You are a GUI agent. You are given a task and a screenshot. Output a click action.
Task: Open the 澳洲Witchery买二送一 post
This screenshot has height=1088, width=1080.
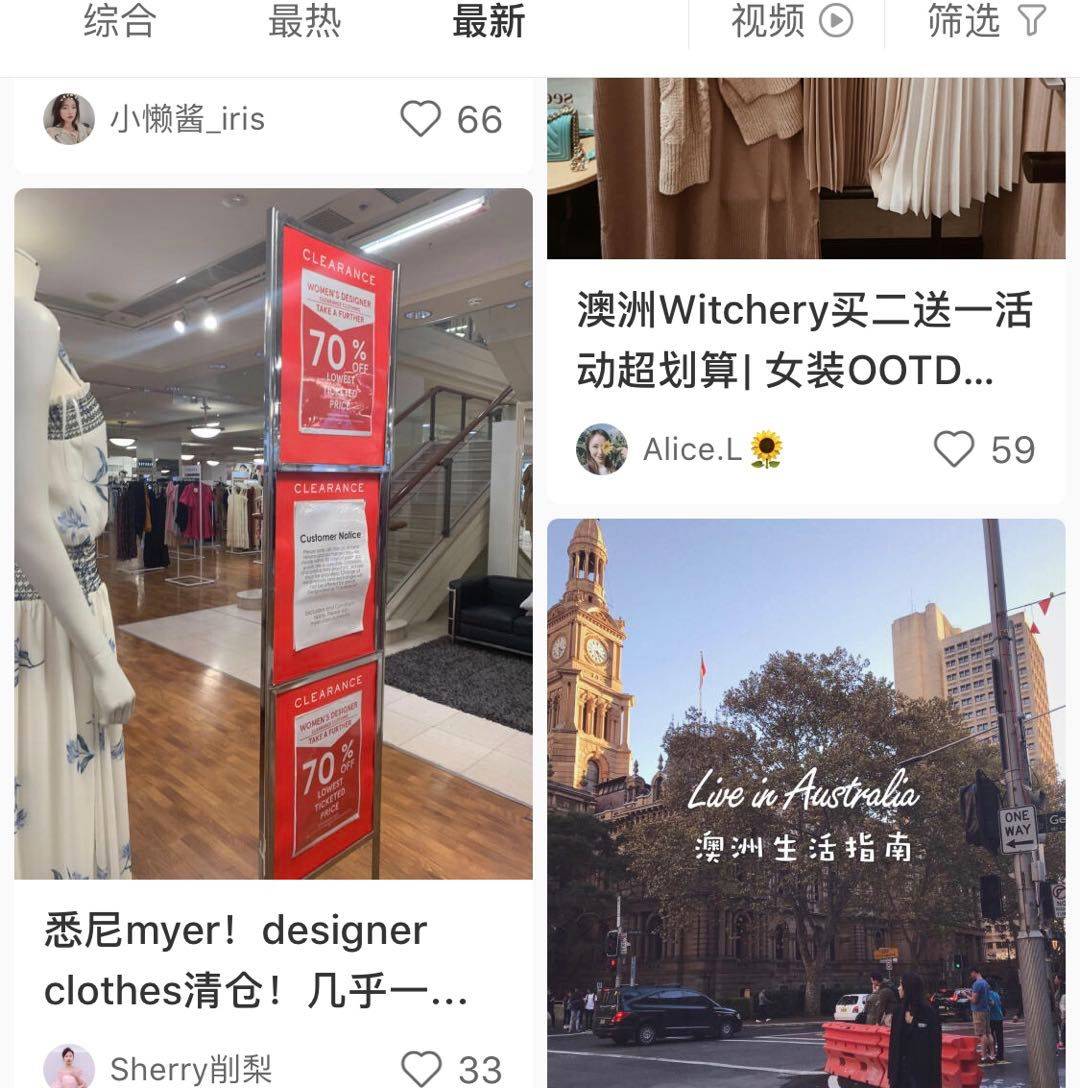coord(805,340)
